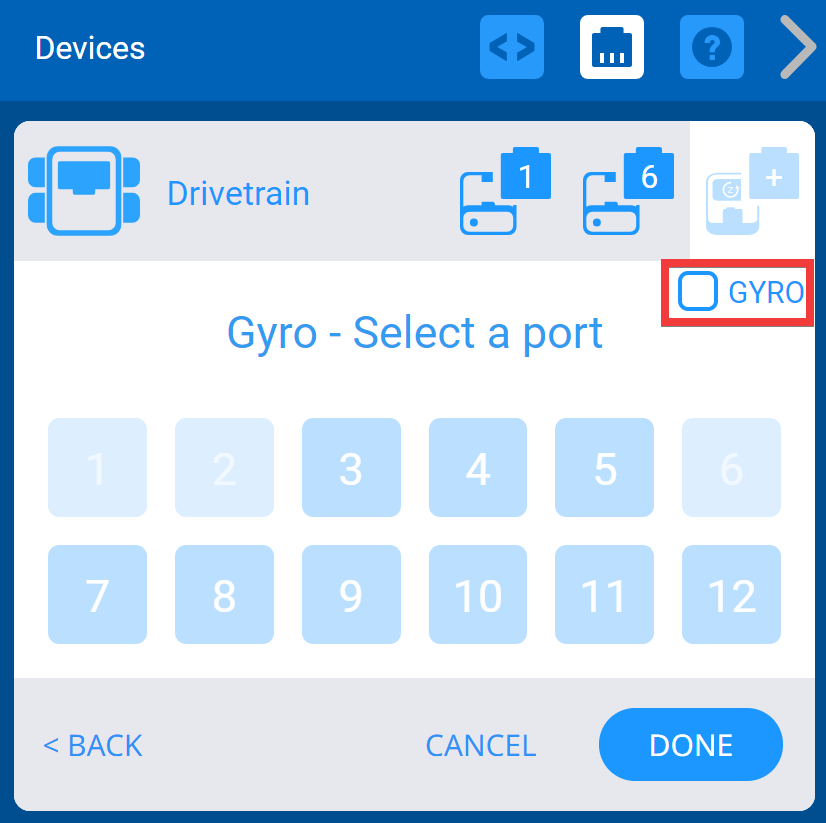826x823 pixels.
Task: Select the motor on port 1
Action: tap(504, 192)
